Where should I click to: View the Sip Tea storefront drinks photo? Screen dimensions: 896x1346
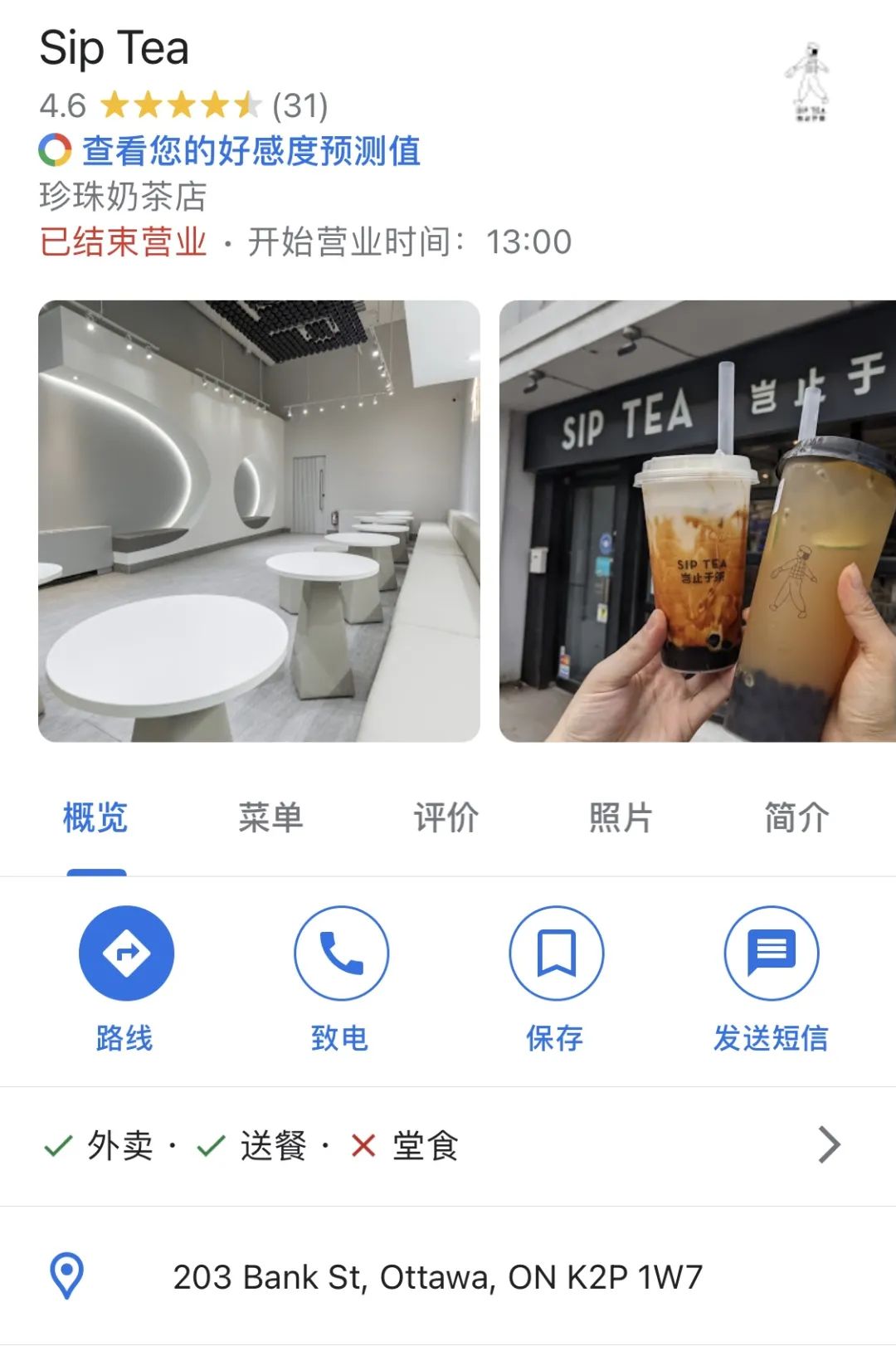pos(697,521)
